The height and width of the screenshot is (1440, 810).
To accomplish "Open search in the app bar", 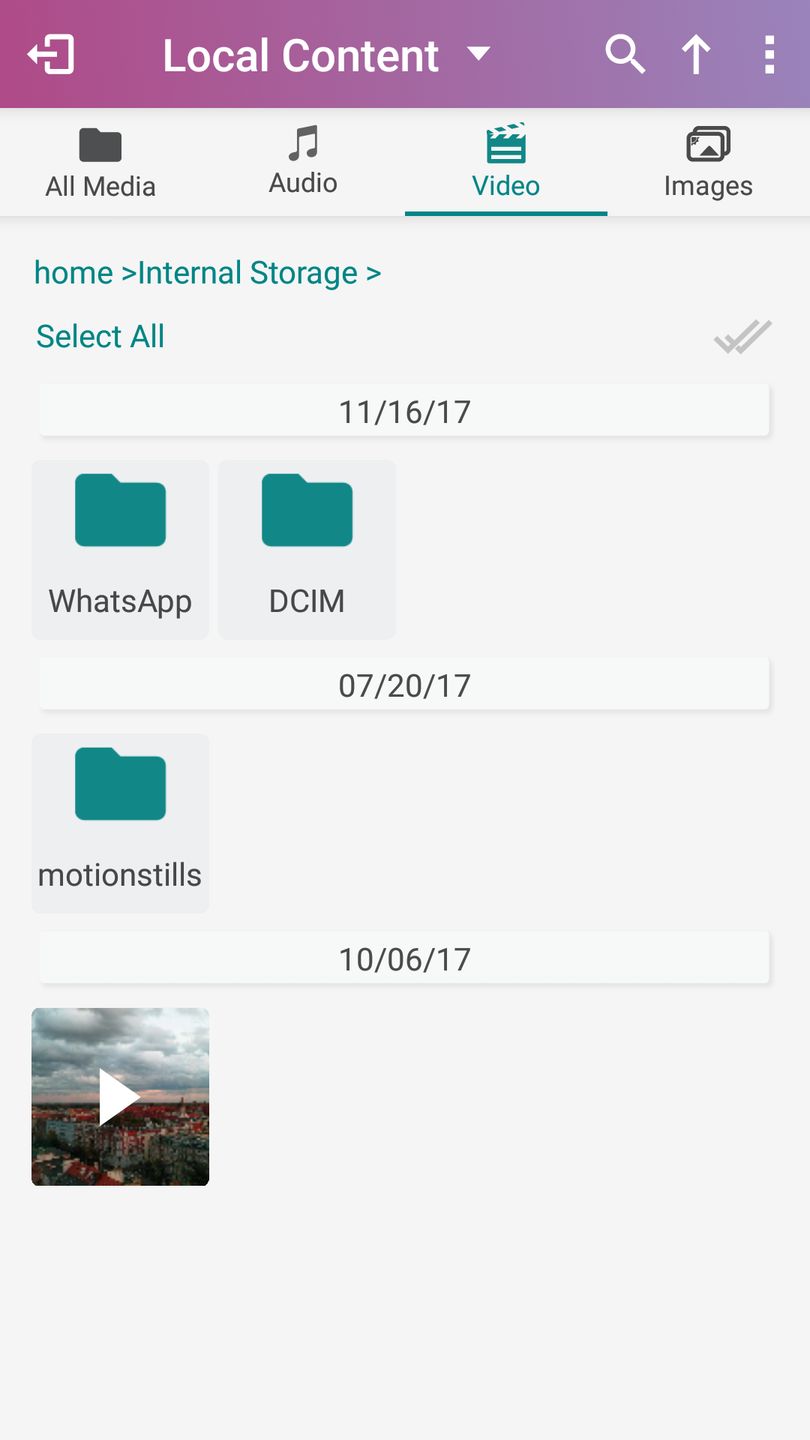I will click(x=625, y=55).
